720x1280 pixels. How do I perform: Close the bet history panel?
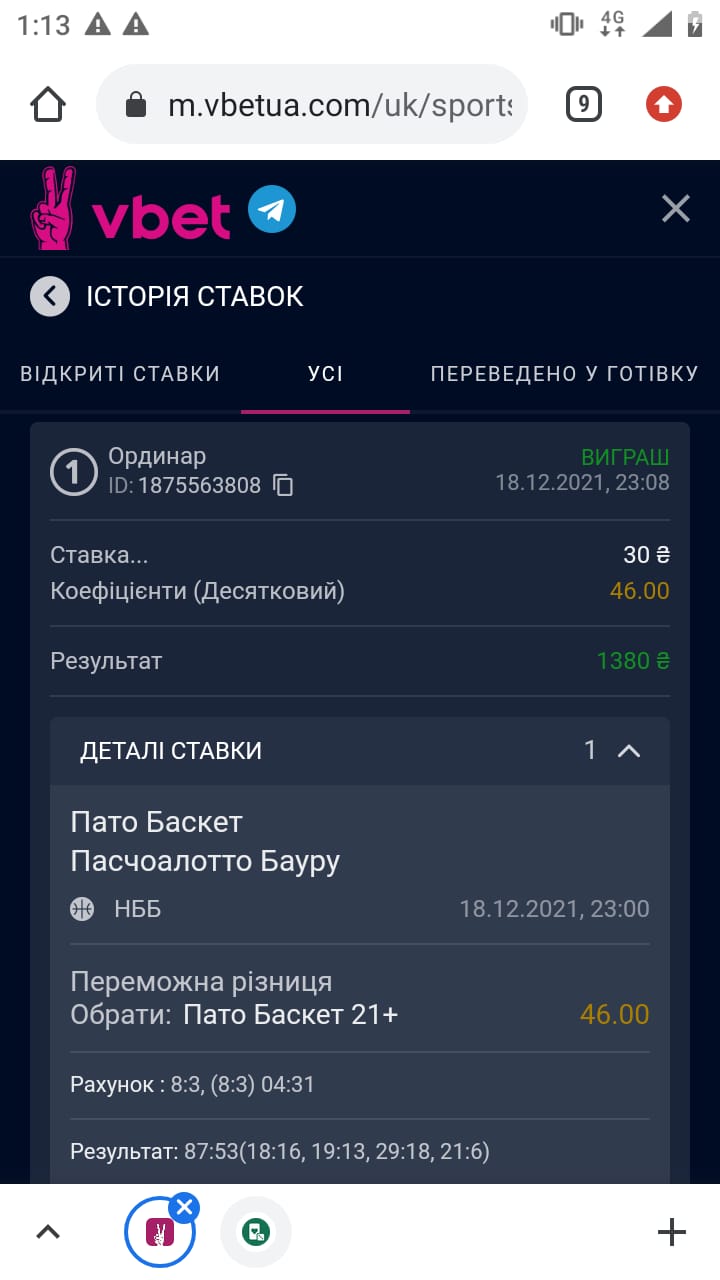[x=676, y=209]
